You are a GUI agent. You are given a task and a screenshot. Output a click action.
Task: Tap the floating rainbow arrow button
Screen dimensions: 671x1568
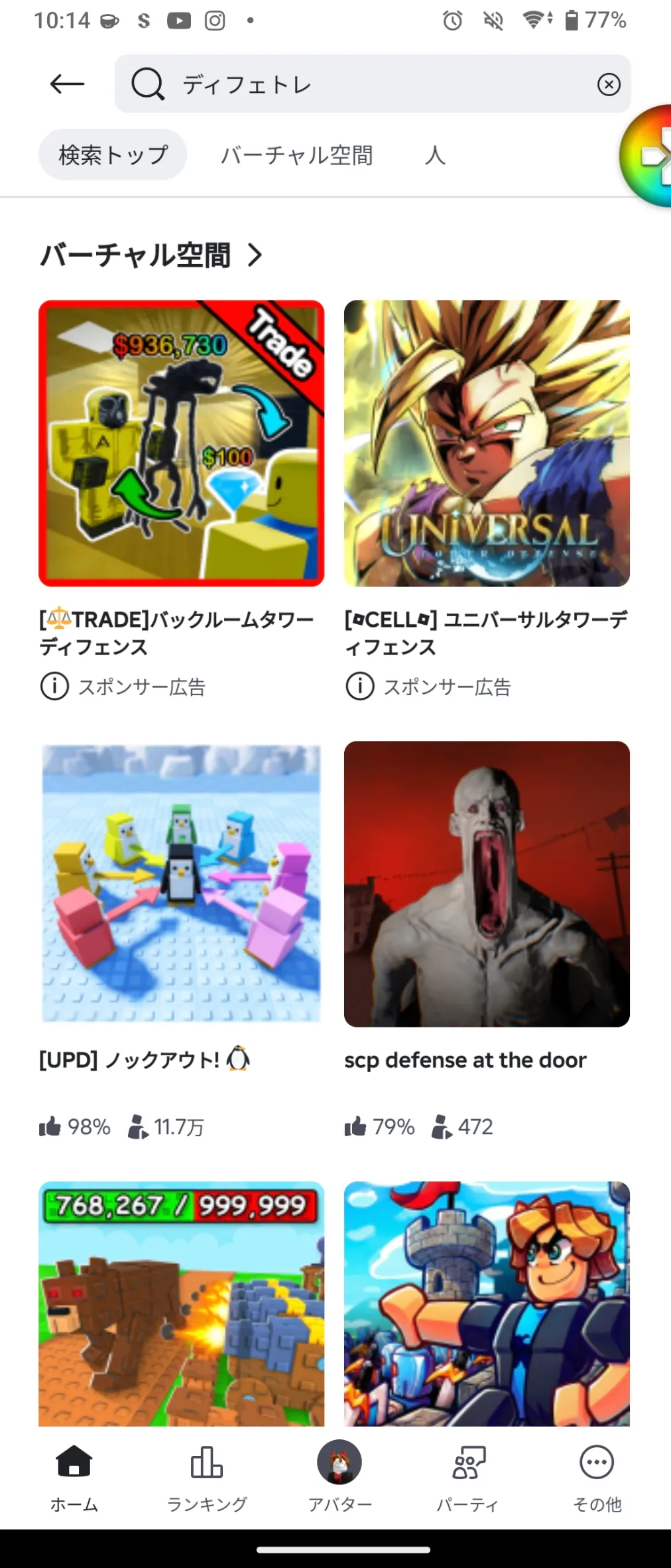point(650,157)
